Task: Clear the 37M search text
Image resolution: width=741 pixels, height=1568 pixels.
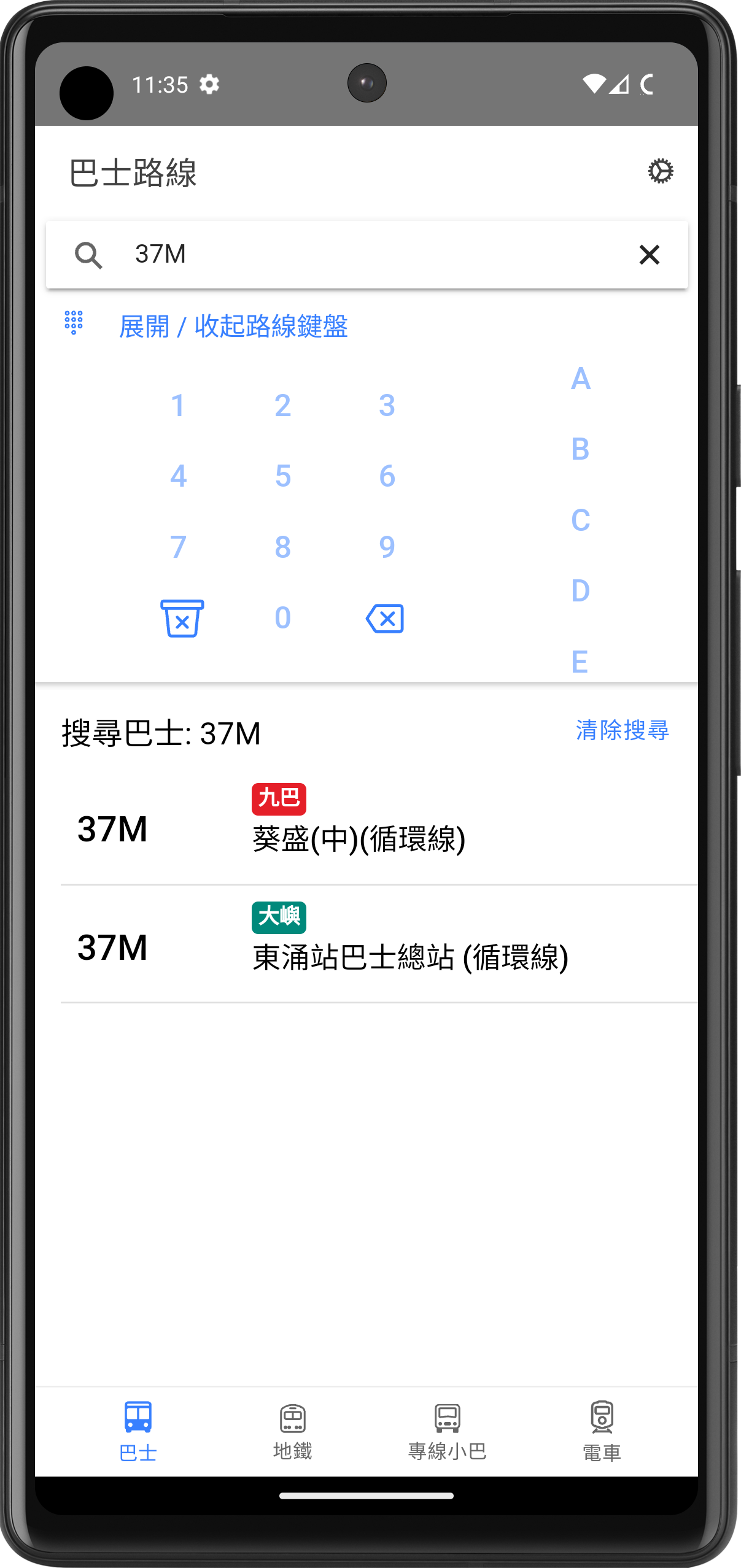Action: 649,254
